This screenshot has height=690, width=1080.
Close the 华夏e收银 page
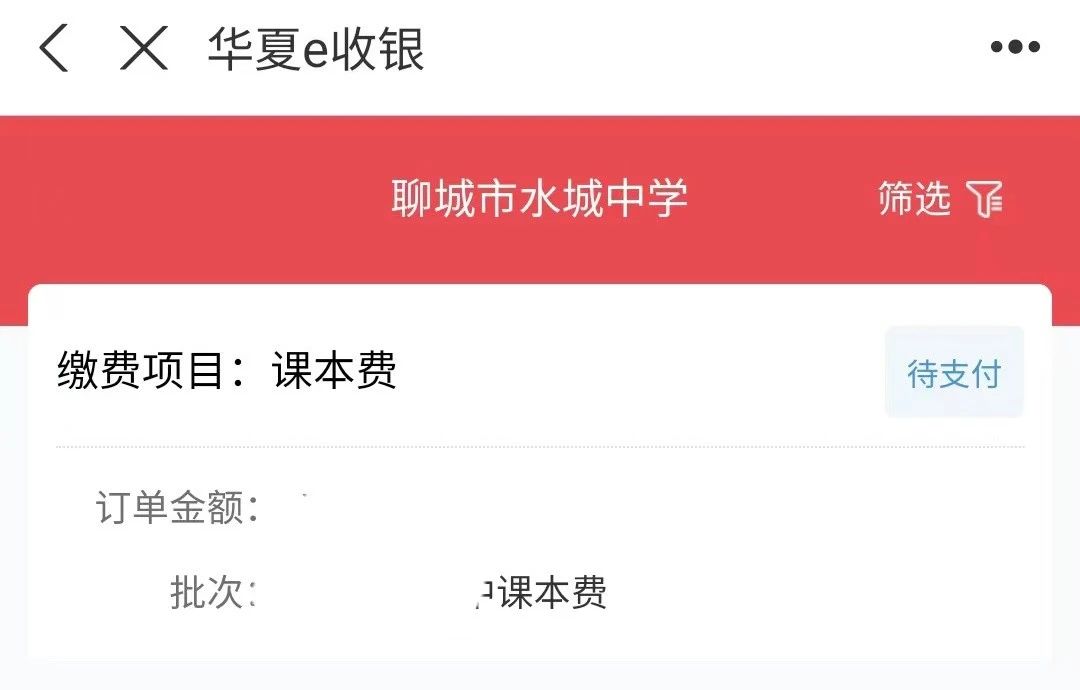[144, 48]
